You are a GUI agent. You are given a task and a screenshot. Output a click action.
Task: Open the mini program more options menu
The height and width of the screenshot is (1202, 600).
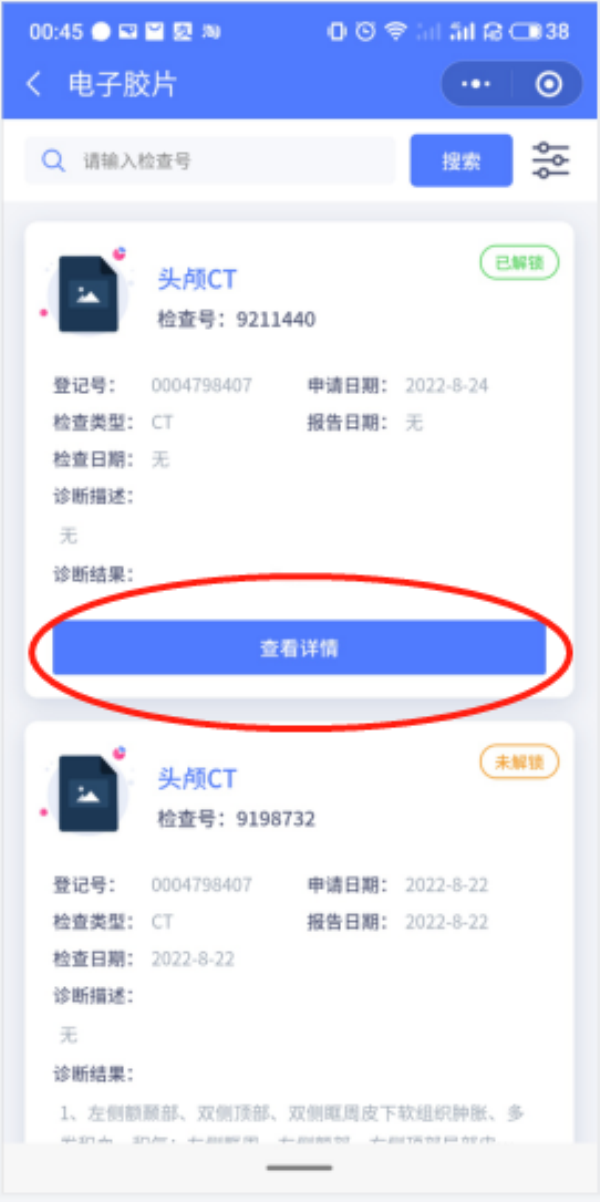coord(475,84)
